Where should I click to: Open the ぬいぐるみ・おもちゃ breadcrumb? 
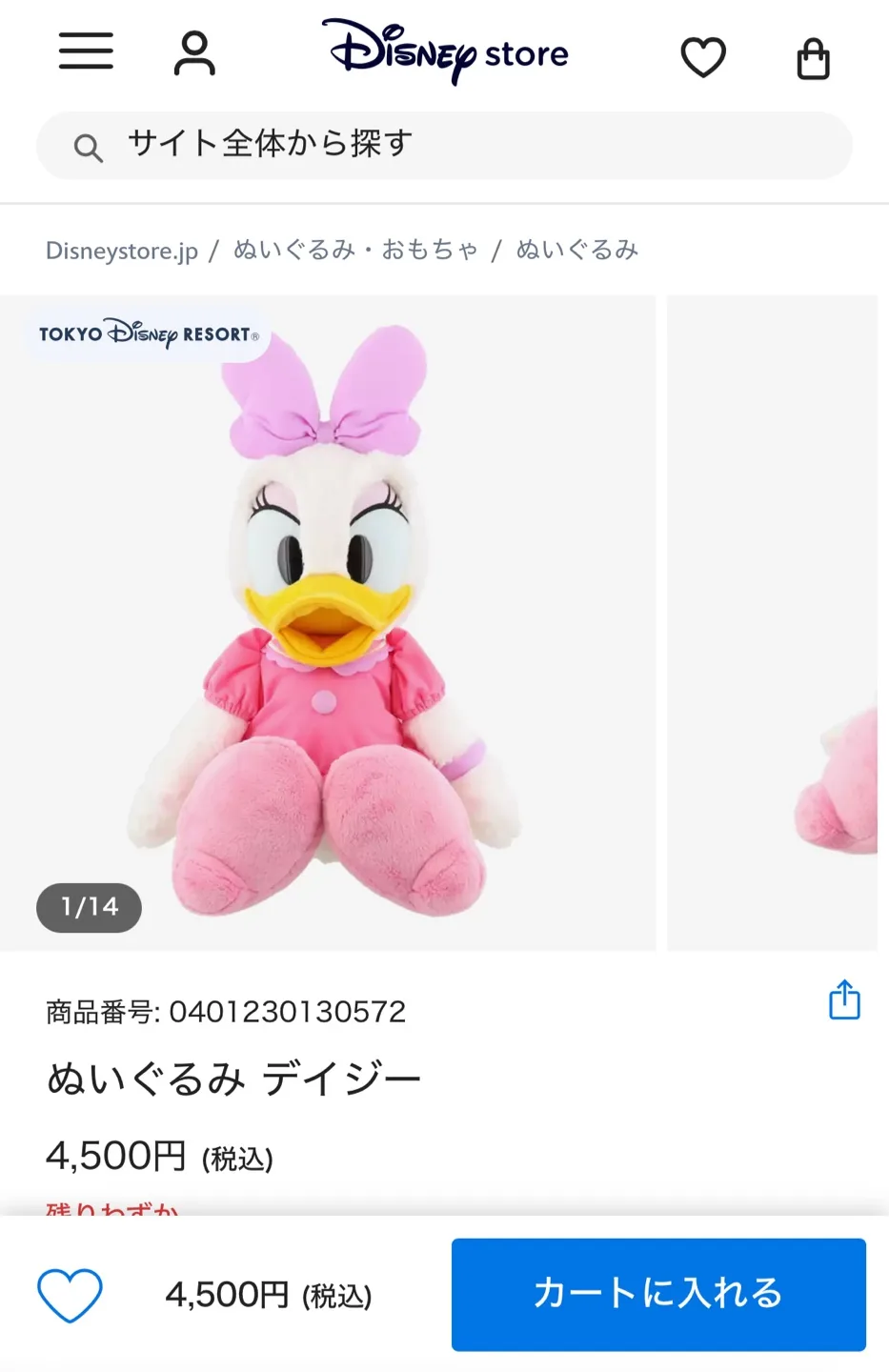point(355,251)
